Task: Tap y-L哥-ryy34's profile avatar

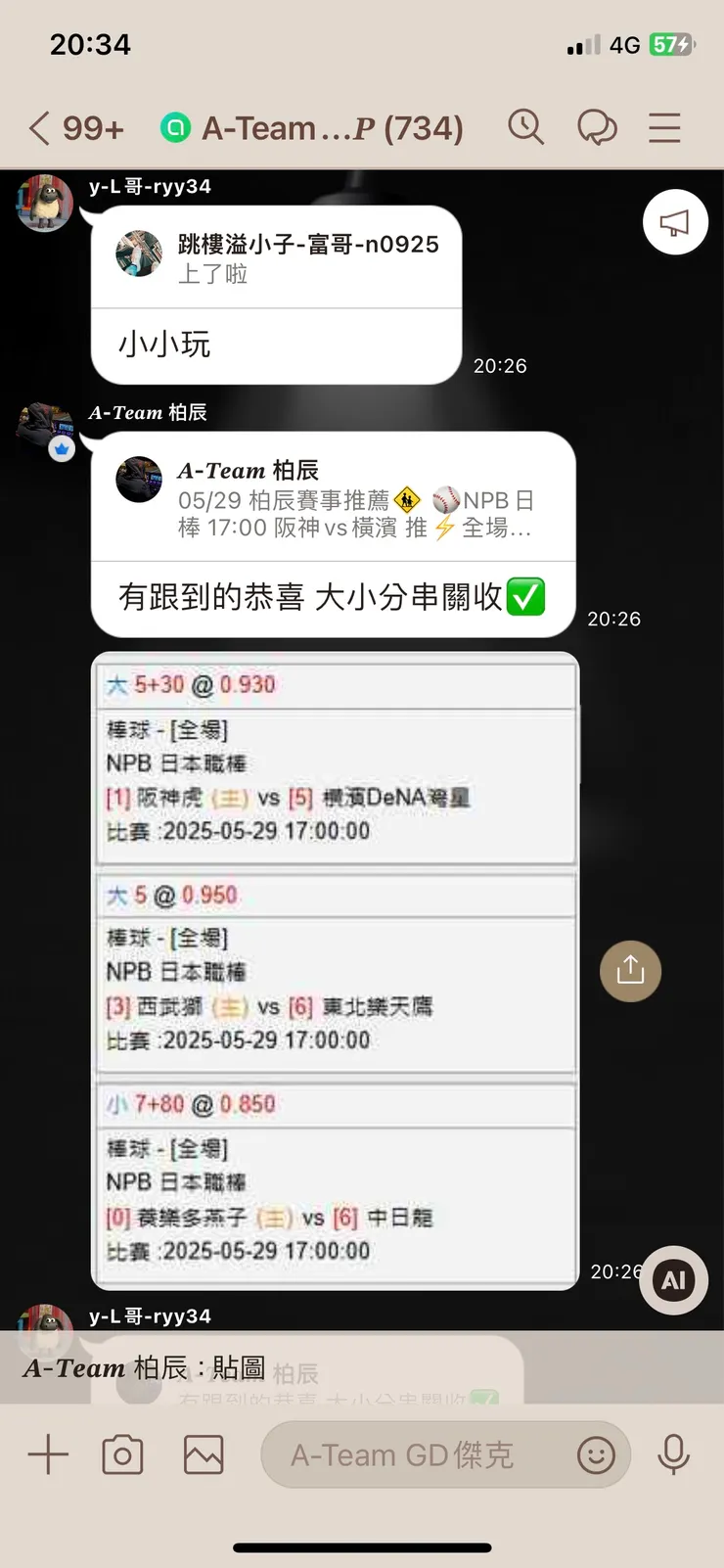Action: [x=43, y=203]
